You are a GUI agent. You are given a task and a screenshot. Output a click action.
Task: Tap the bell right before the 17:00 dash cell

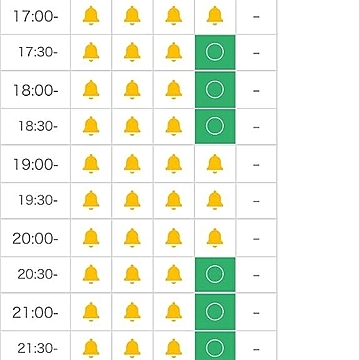215,16
